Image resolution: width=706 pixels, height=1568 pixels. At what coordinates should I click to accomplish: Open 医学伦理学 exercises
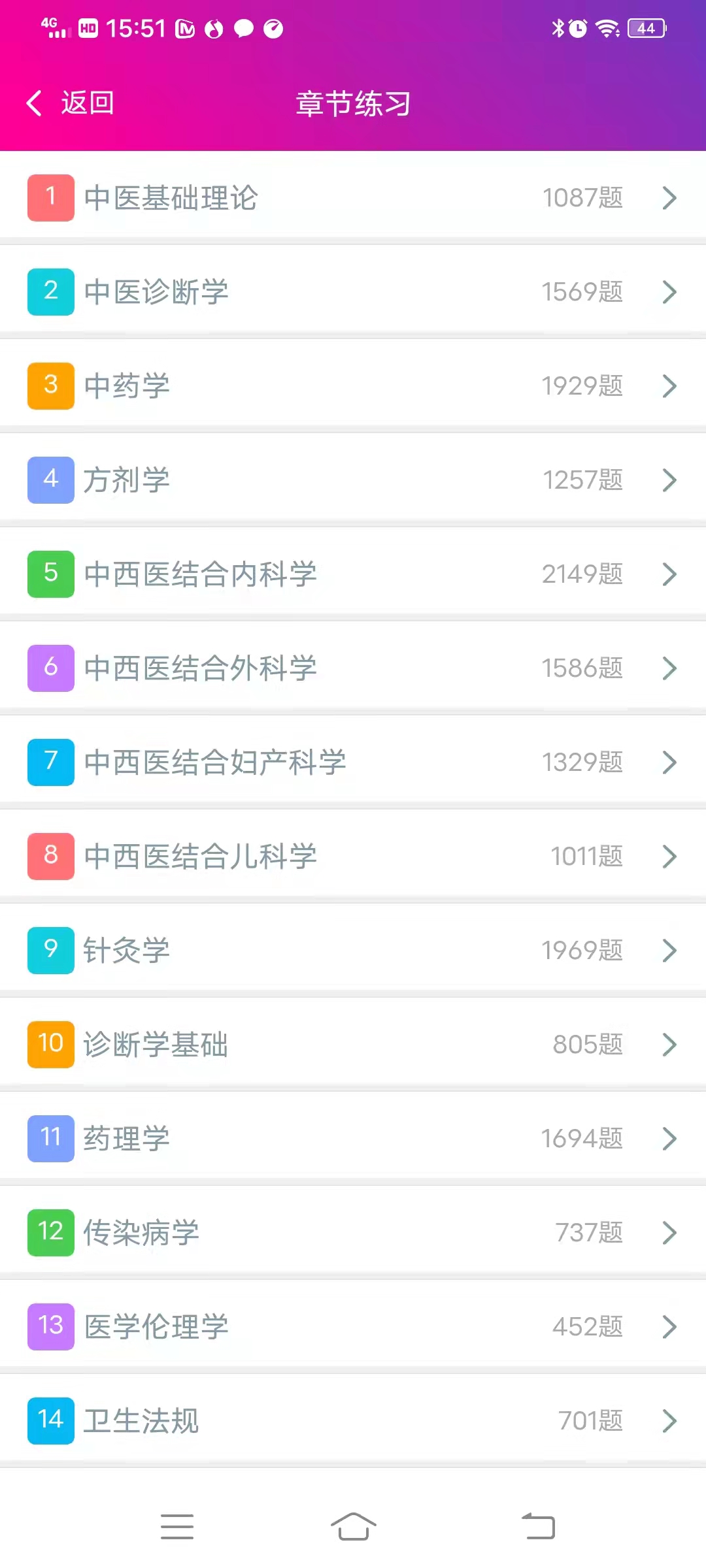353,1327
